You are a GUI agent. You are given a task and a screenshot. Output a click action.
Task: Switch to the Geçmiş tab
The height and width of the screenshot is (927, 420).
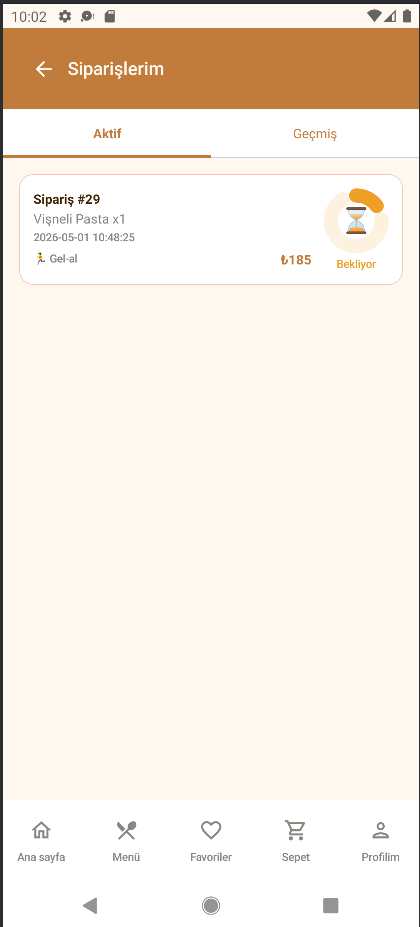point(315,134)
